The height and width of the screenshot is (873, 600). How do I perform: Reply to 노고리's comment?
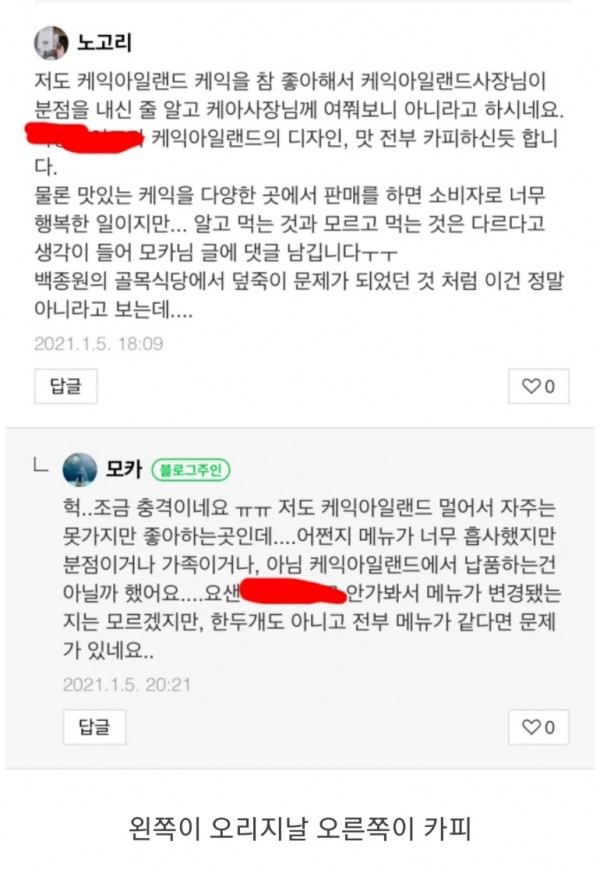pyautogui.click(x=65, y=386)
